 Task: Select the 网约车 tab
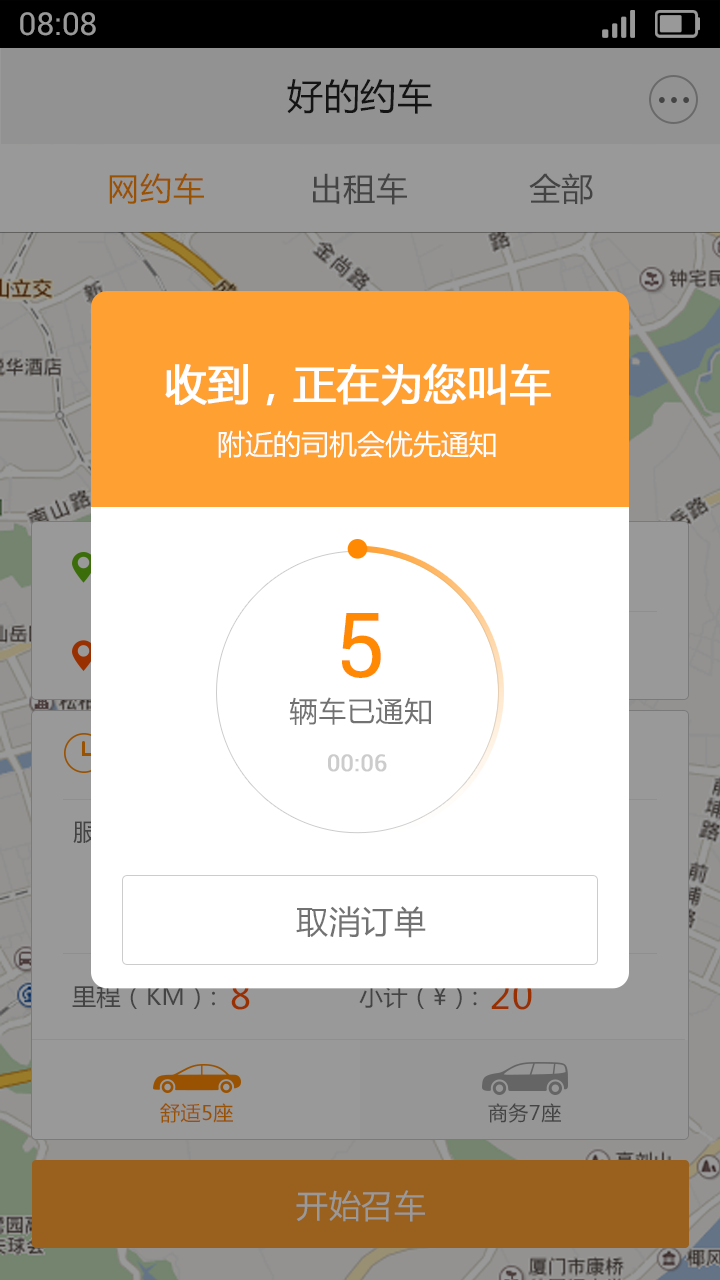coord(156,189)
